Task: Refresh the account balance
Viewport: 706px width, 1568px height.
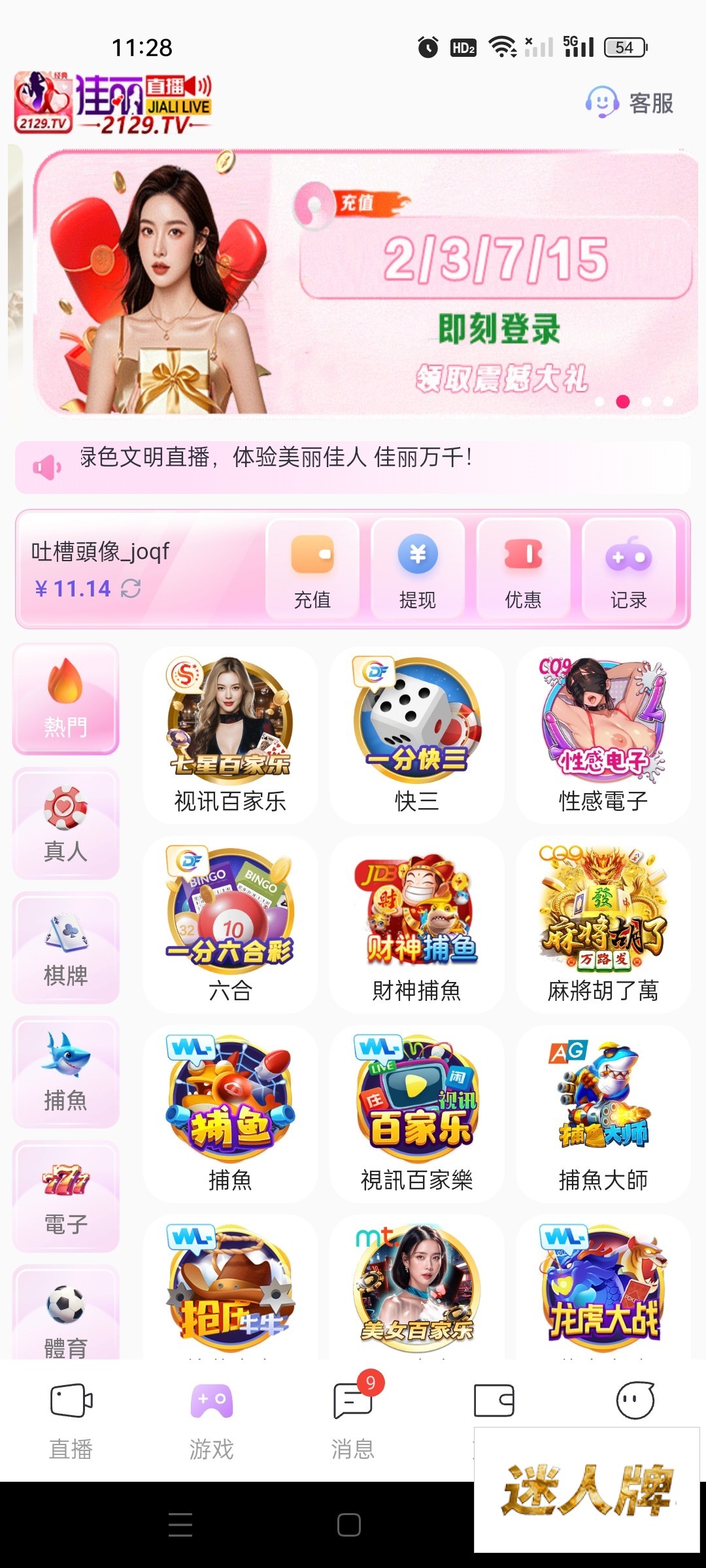Action: (131, 589)
